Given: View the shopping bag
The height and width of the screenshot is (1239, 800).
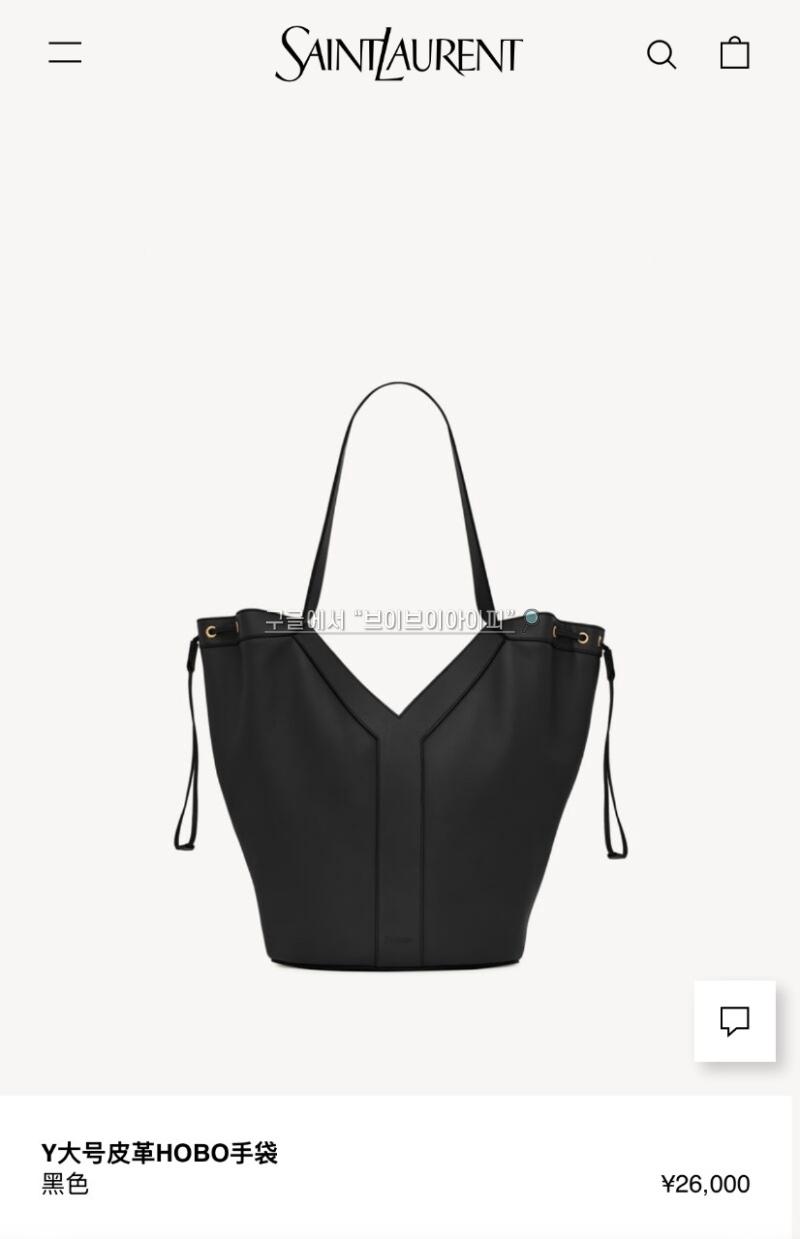Looking at the screenshot, I should point(735,53).
